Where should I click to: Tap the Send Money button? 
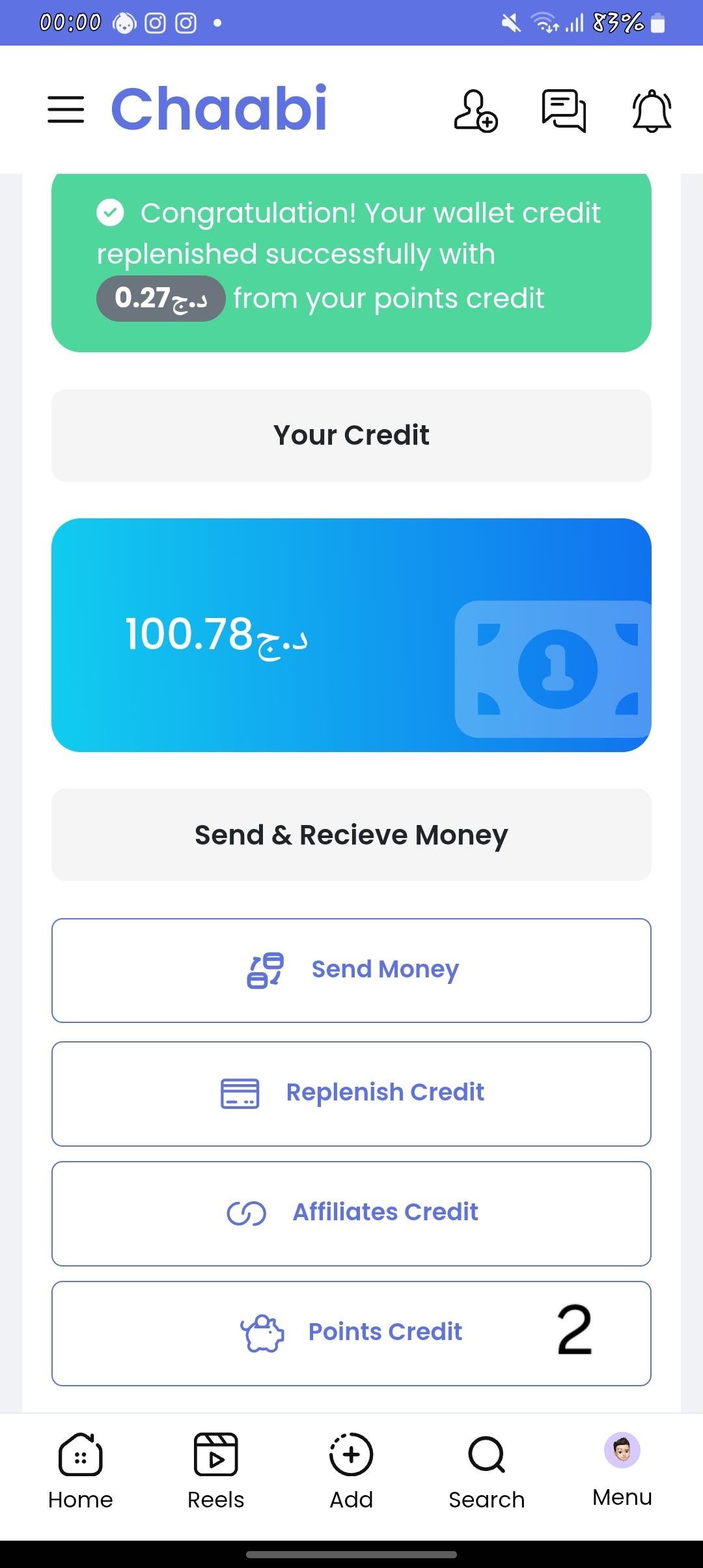point(351,970)
